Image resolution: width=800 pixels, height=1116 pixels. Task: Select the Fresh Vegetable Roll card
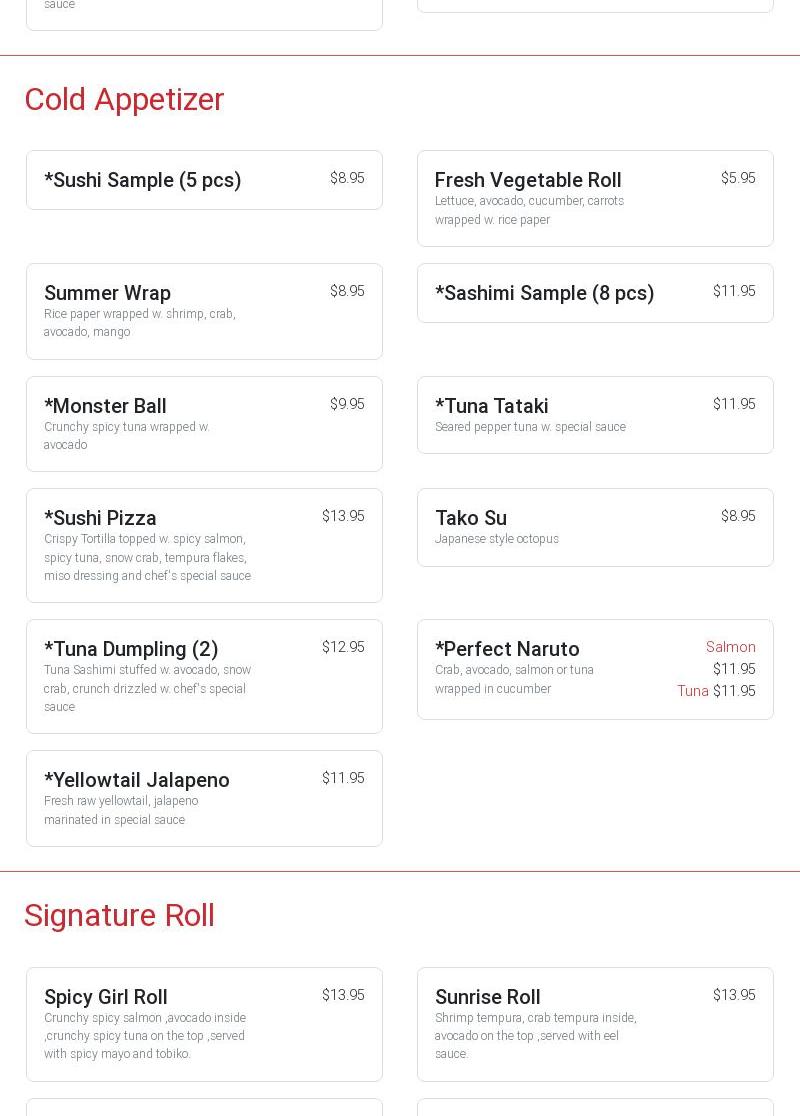pos(595,198)
